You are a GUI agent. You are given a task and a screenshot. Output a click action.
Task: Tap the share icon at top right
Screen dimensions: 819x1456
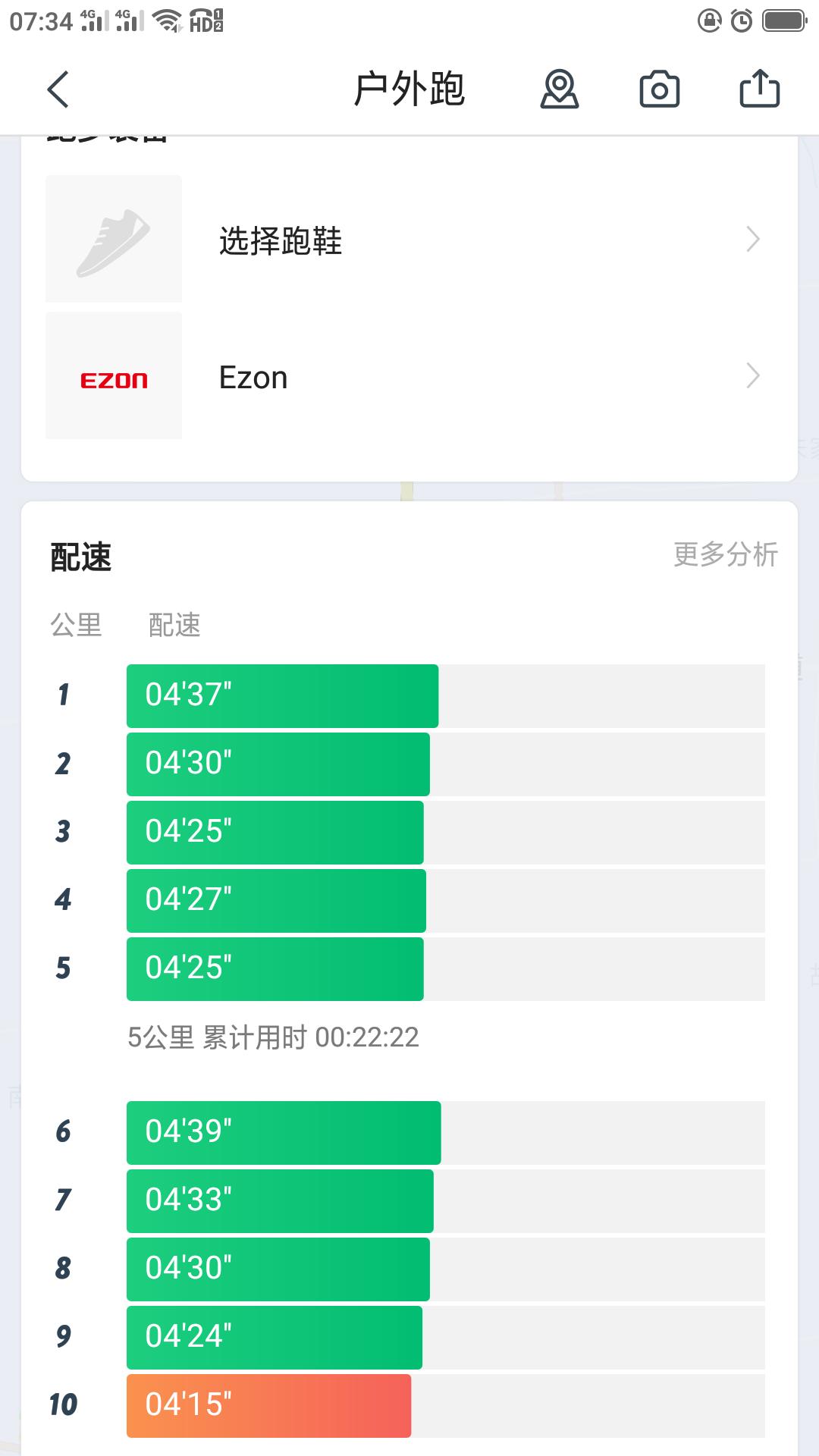(761, 89)
